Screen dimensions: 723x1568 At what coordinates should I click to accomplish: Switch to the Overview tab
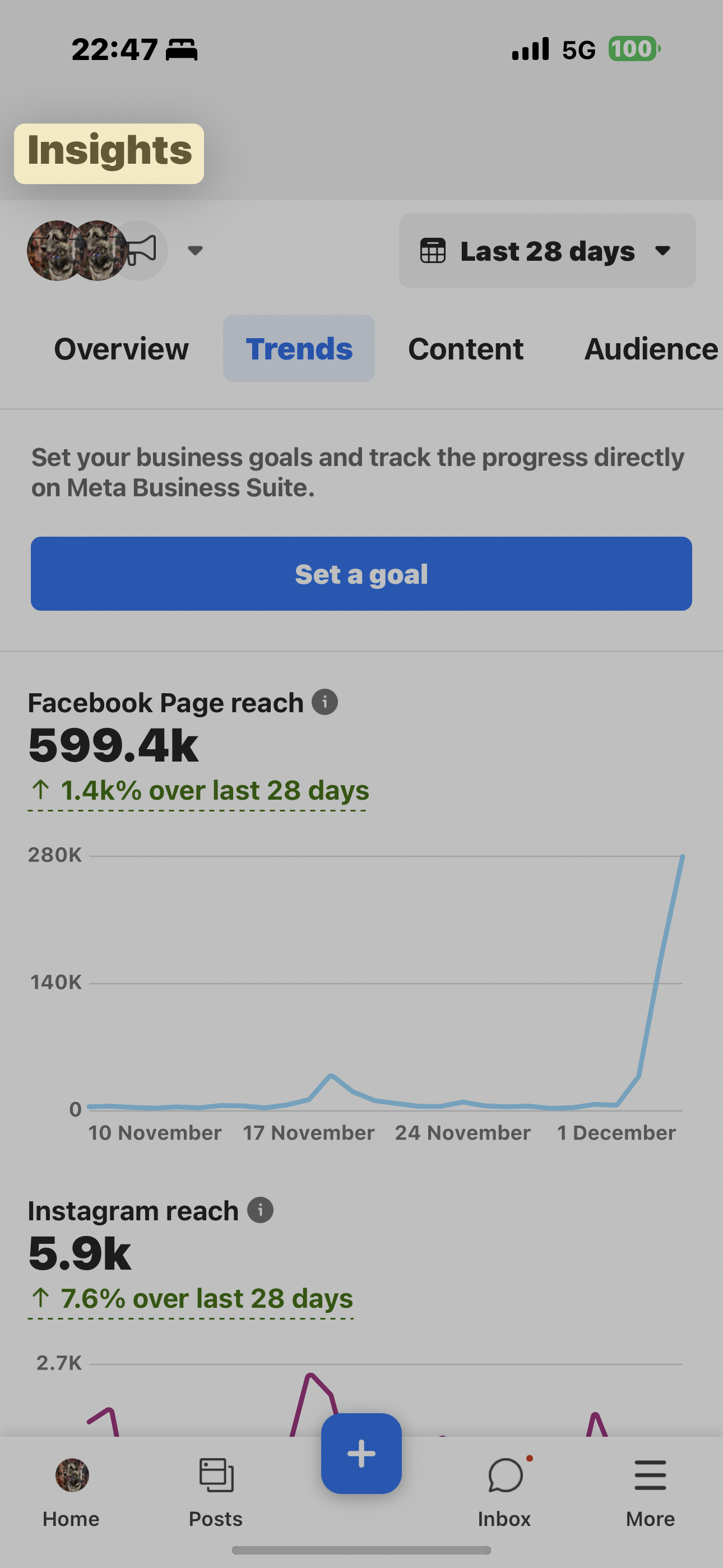pyautogui.click(x=121, y=349)
